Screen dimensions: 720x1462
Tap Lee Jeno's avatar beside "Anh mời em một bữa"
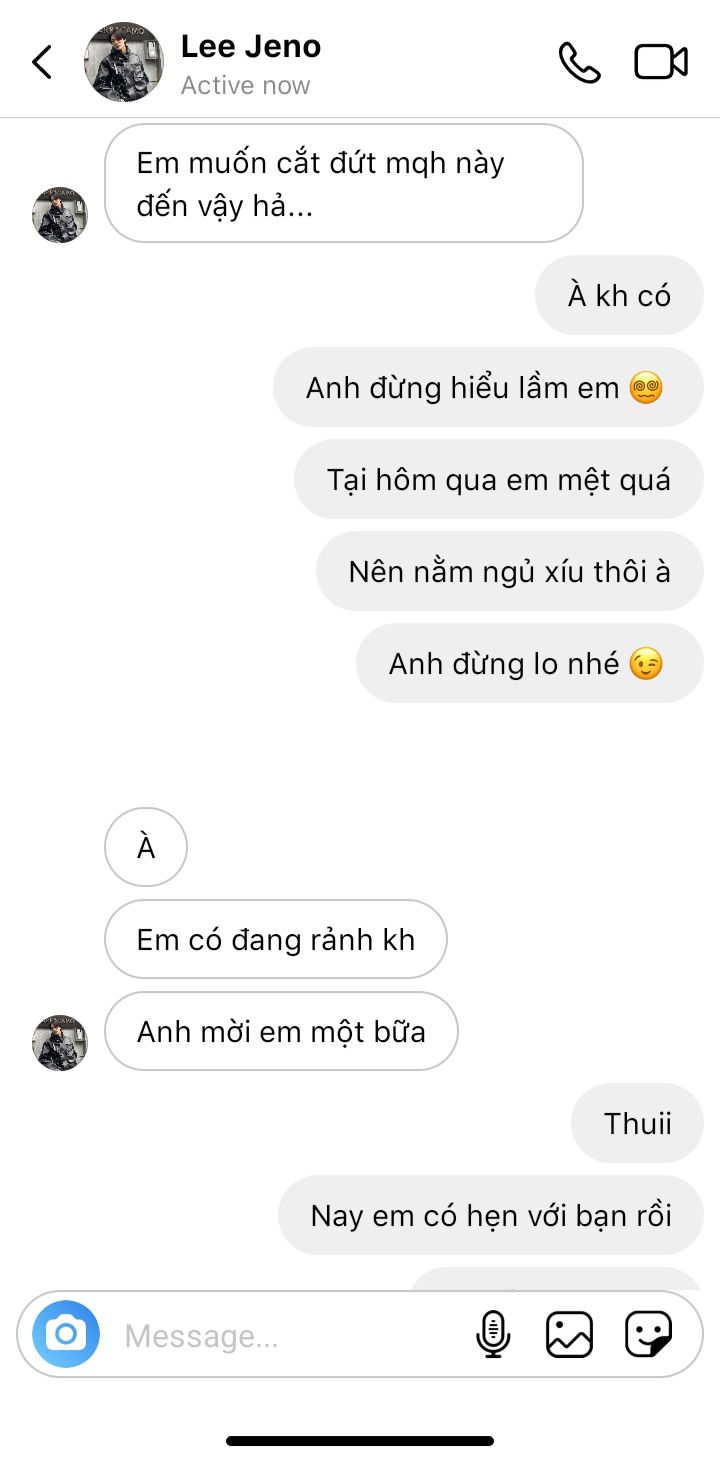click(x=60, y=1043)
